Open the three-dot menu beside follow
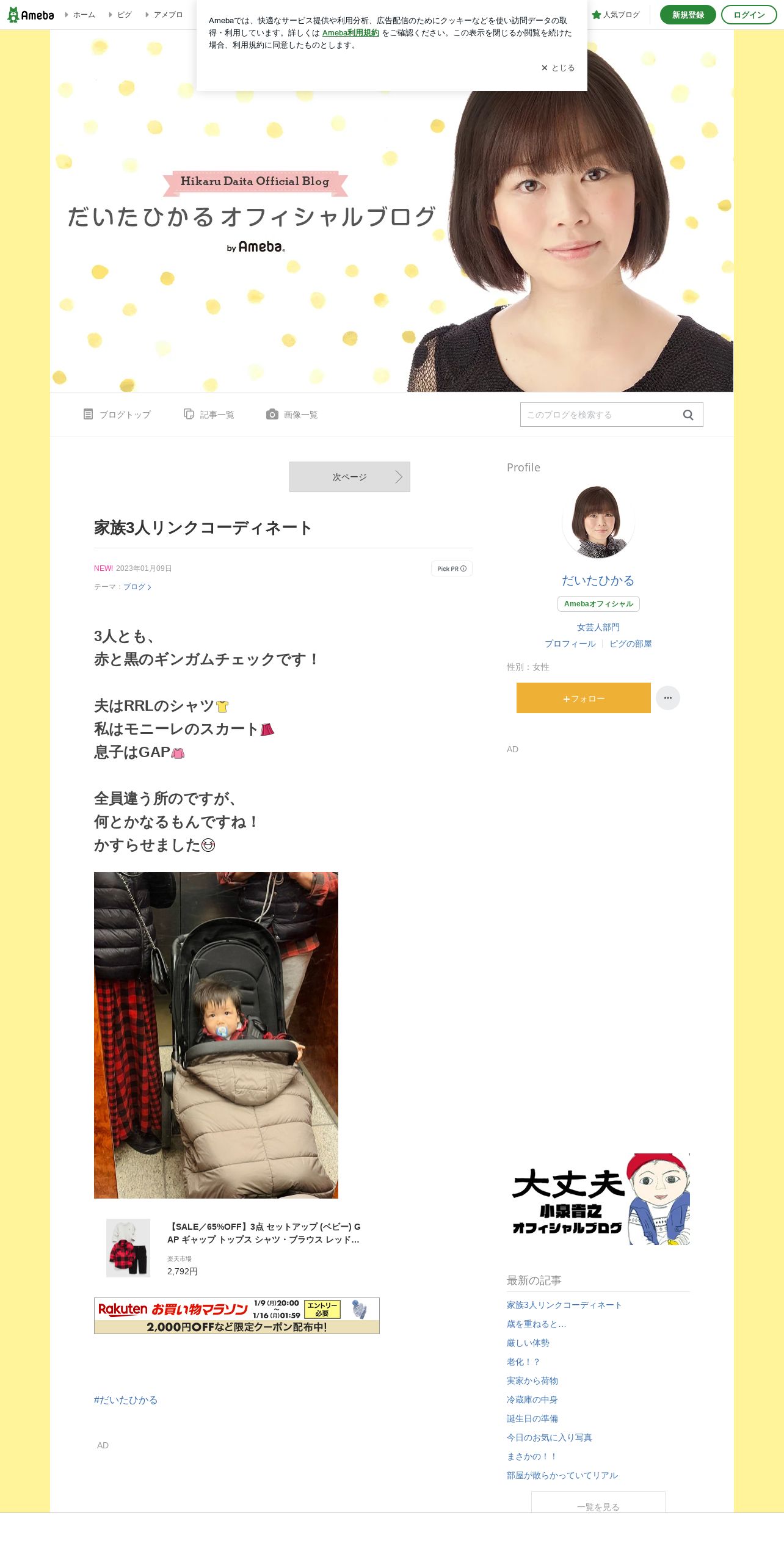Image resolution: width=784 pixels, height=1568 pixels. [x=668, y=698]
